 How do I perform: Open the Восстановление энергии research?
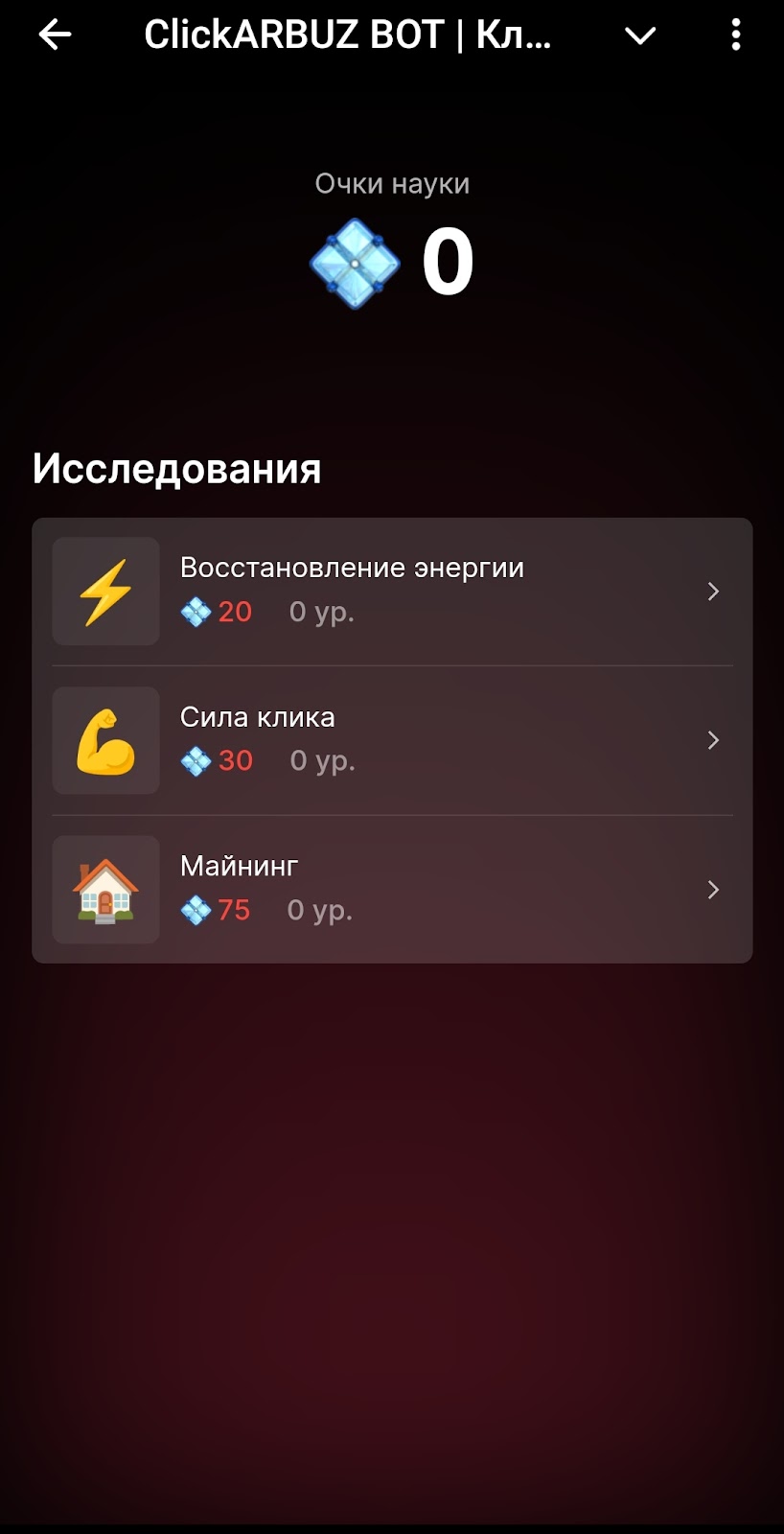click(x=392, y=591)
